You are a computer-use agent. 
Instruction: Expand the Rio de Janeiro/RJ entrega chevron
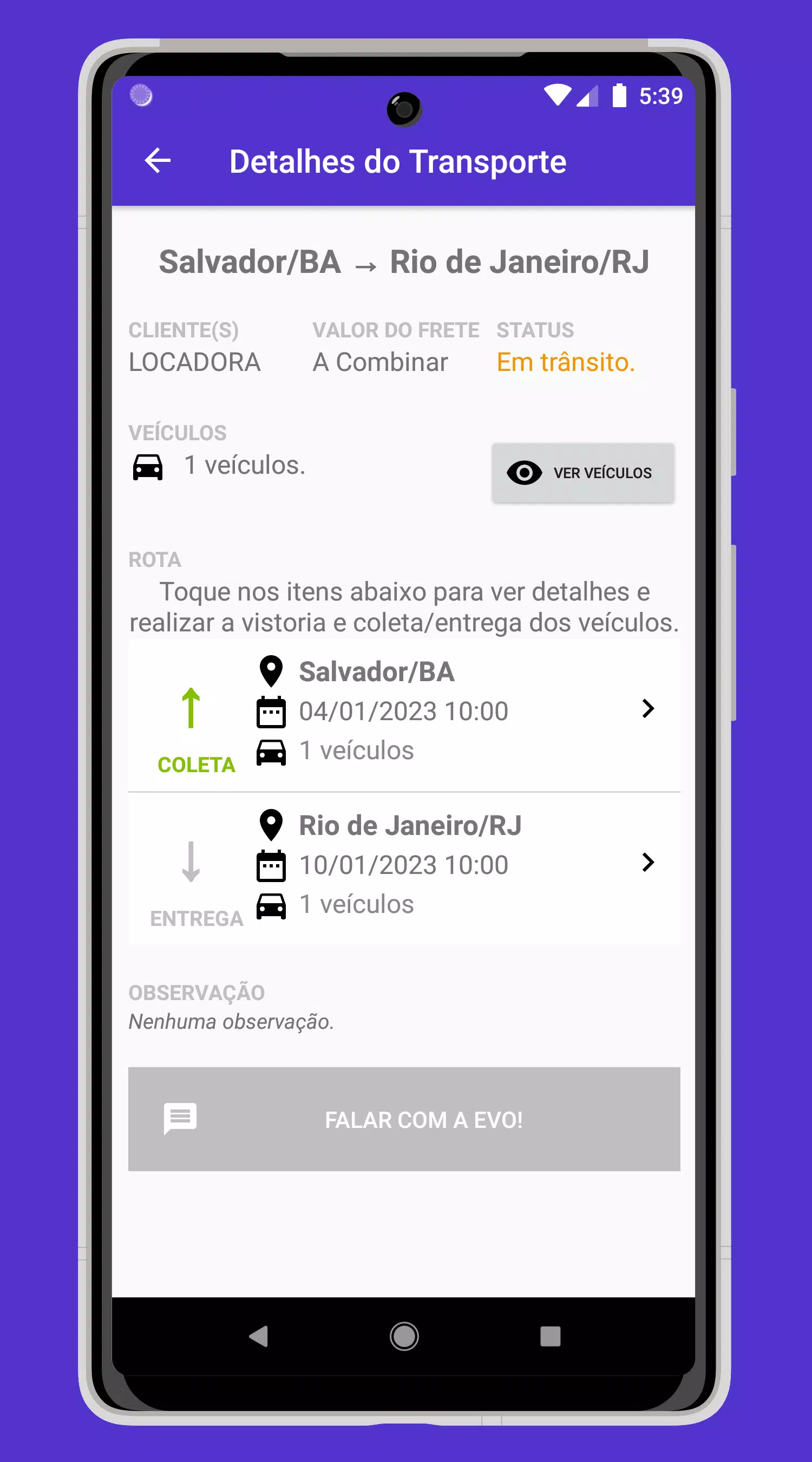coord(649,863)
